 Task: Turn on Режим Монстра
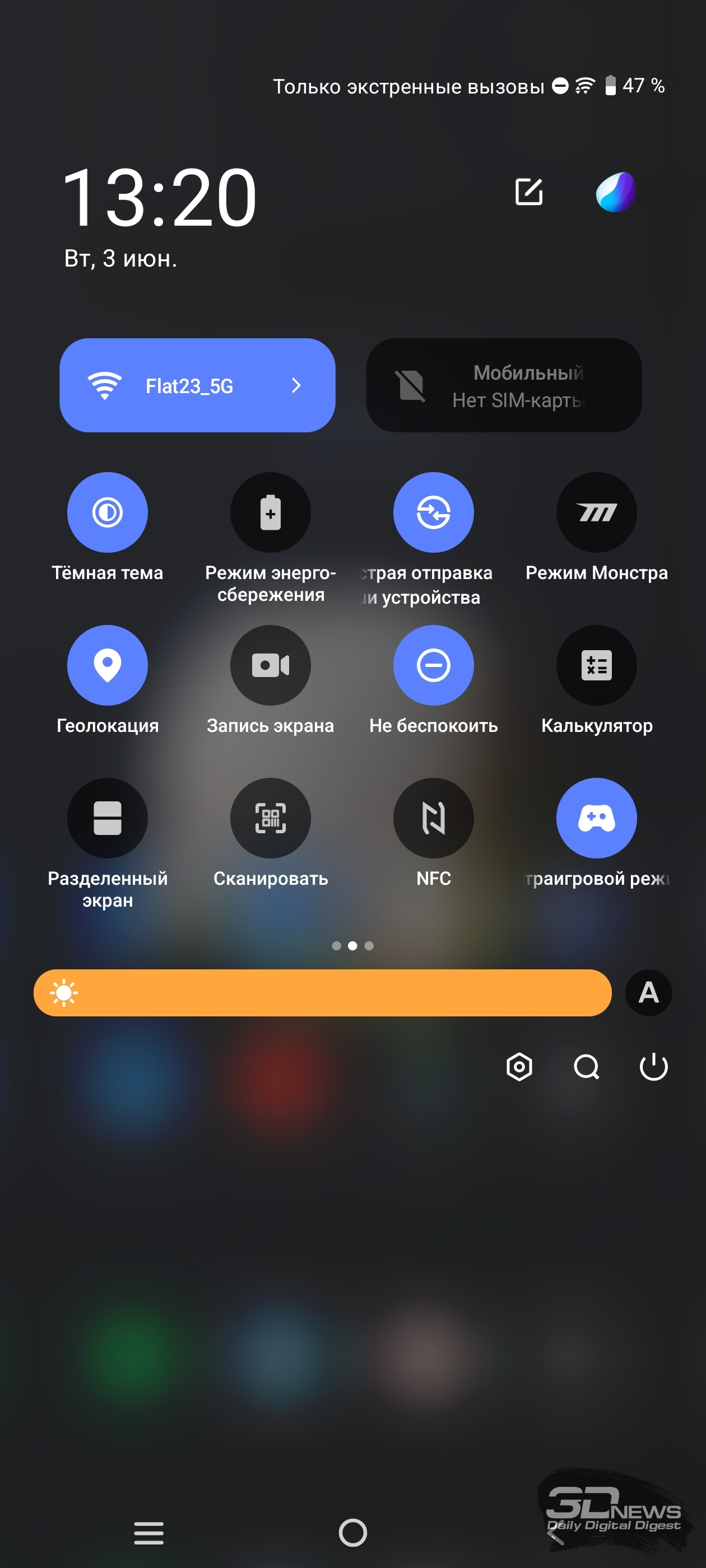[596, 512]
